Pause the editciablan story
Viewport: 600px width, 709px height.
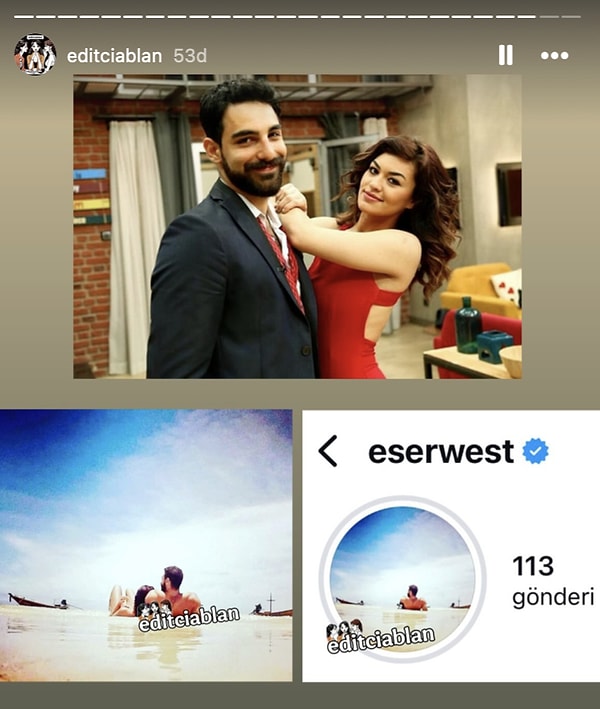505,56
